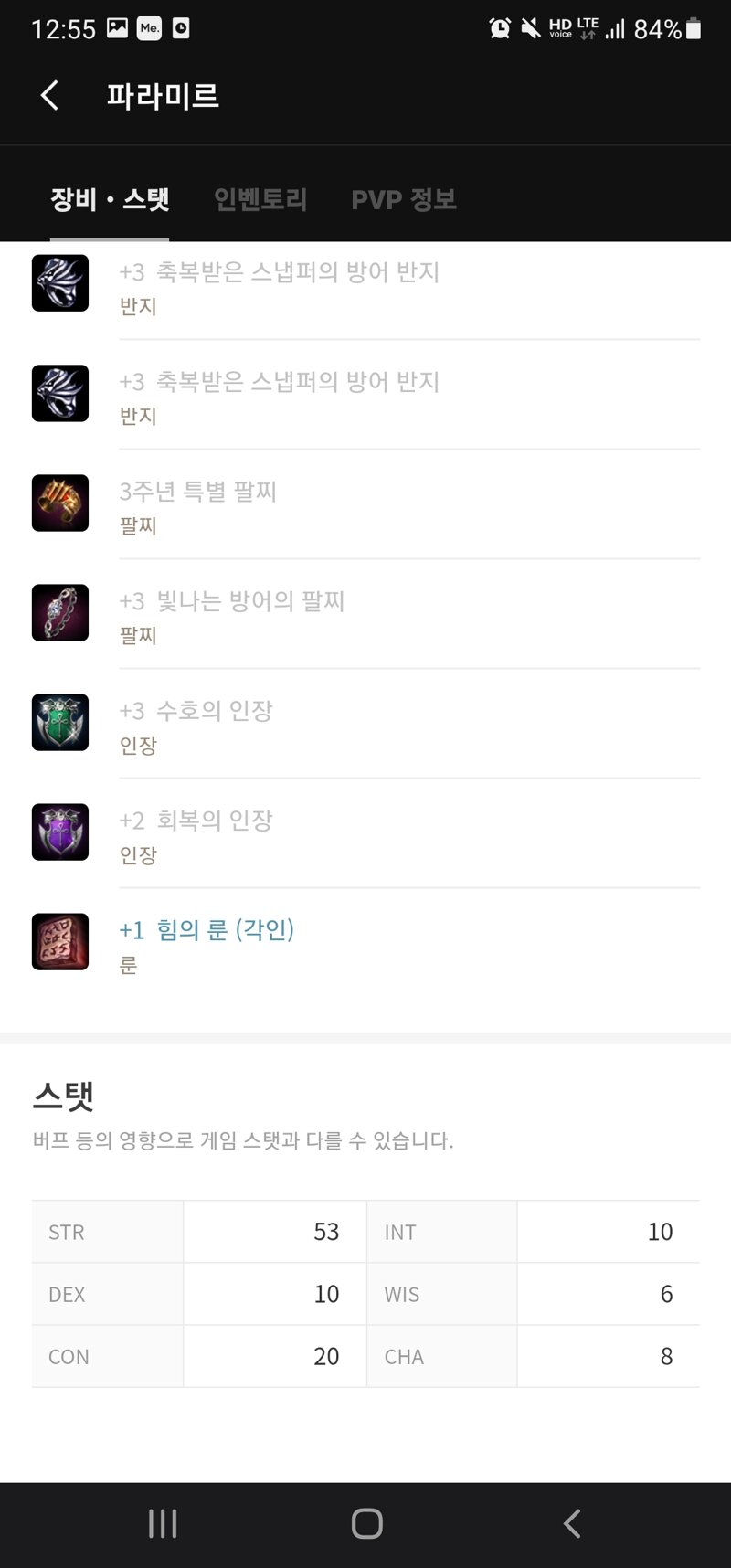
Task: Open the 3주년 특별 팔찌 item
Action: coord(365,504)
